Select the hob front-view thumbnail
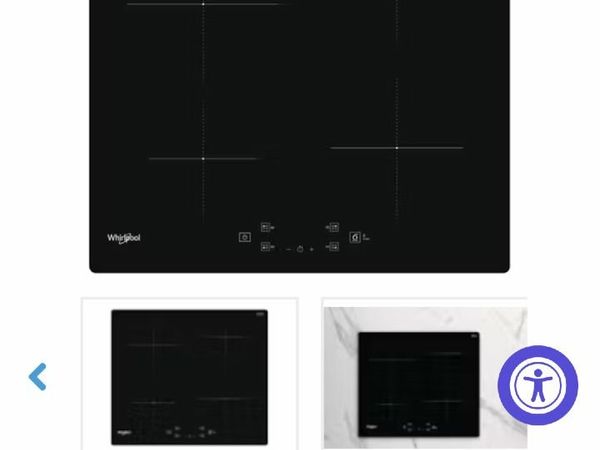The width and height of the screenshot is (600, 450). pos(189,376)
